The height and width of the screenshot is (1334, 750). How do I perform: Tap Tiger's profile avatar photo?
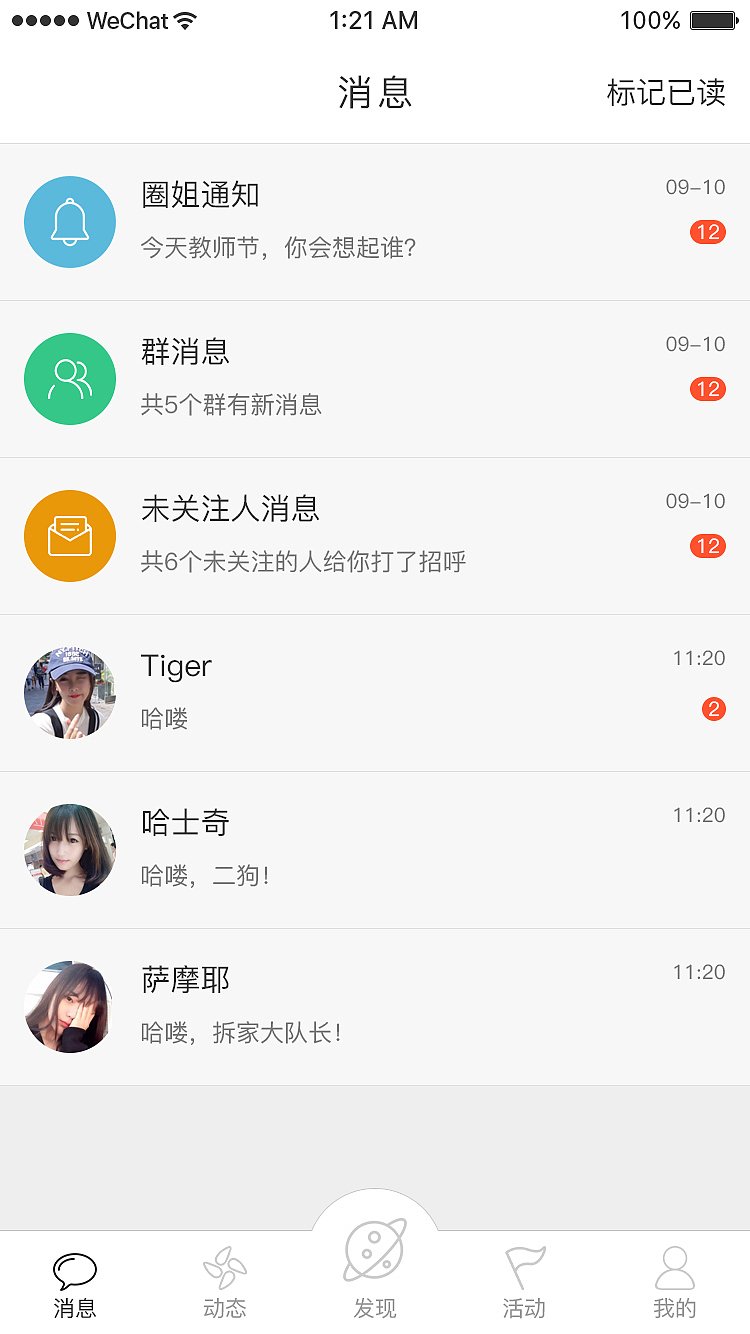tap(70, 692)
